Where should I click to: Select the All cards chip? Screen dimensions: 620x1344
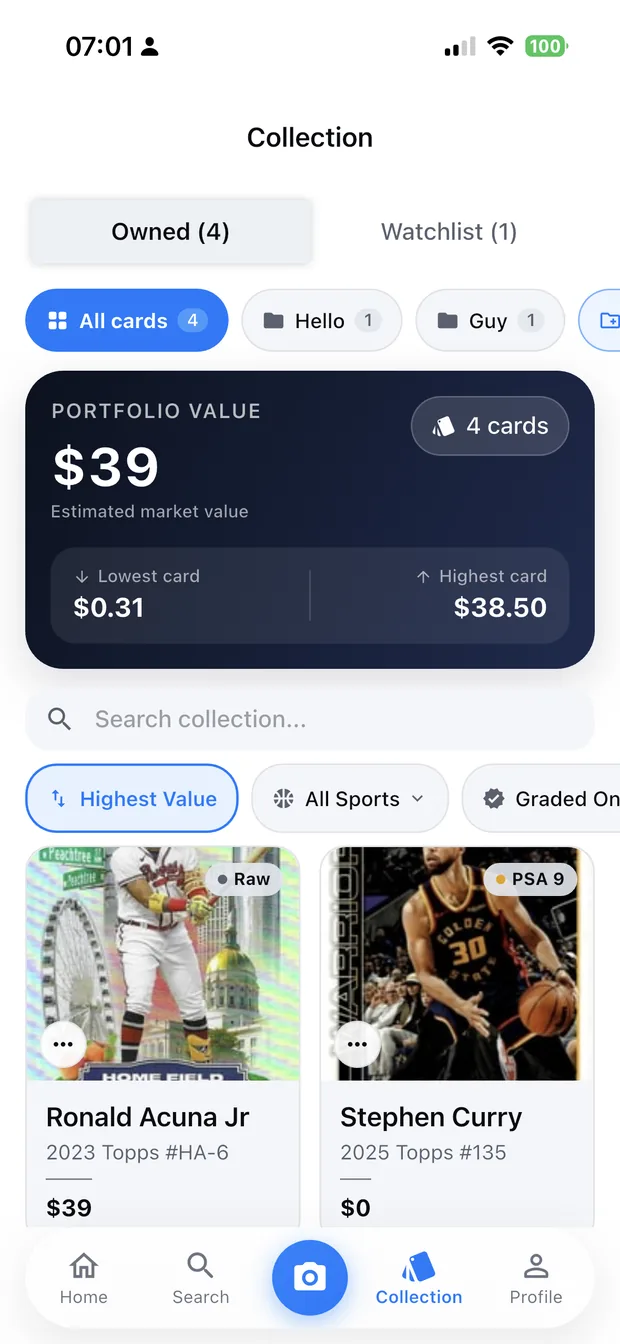(127, 321)
